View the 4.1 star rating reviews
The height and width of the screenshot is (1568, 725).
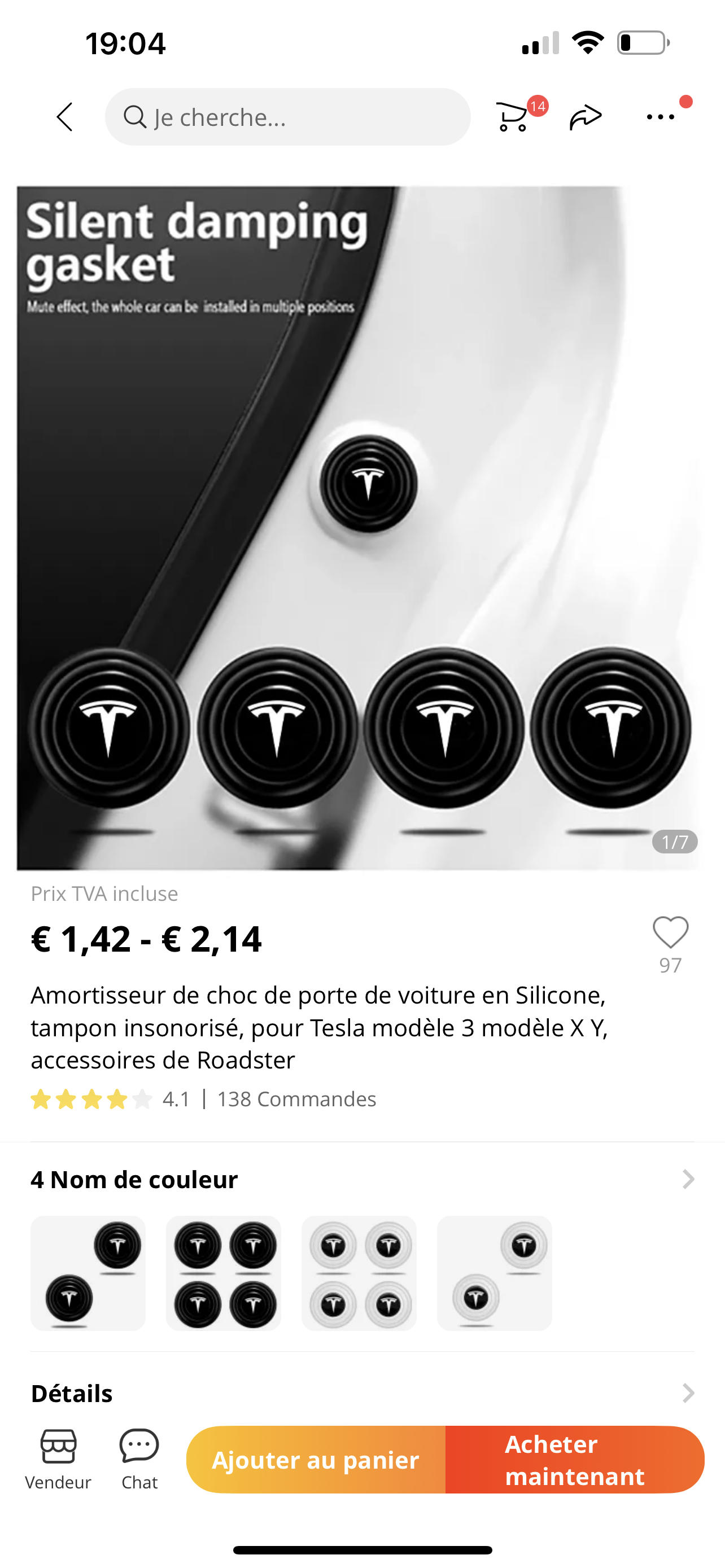click(110, 1100)
